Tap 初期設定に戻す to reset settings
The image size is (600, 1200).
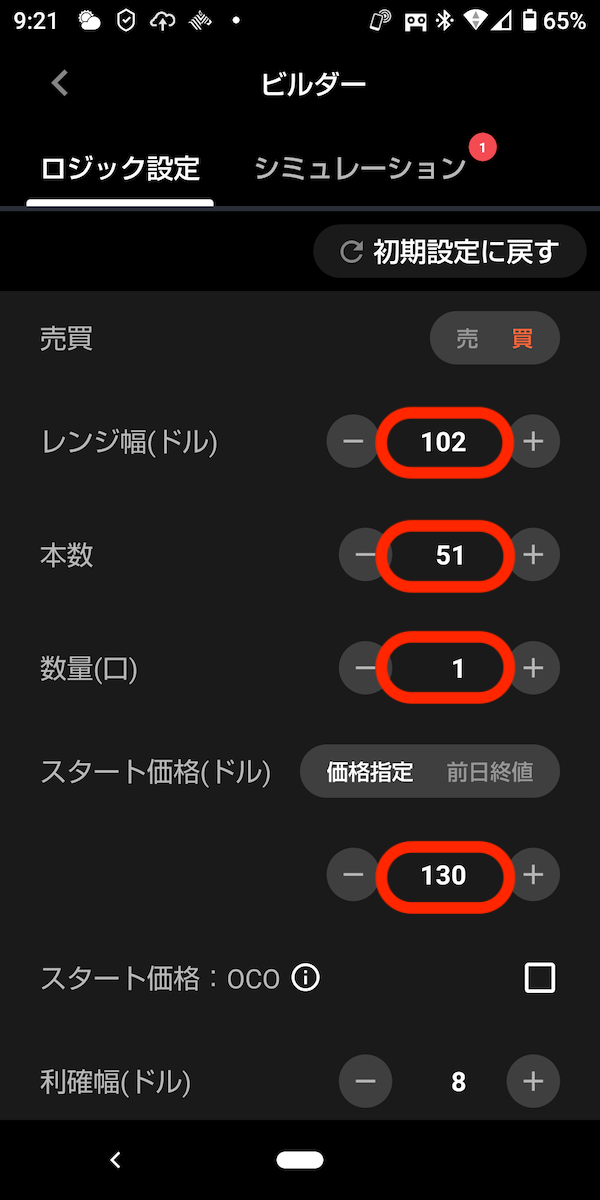[449, 251]
